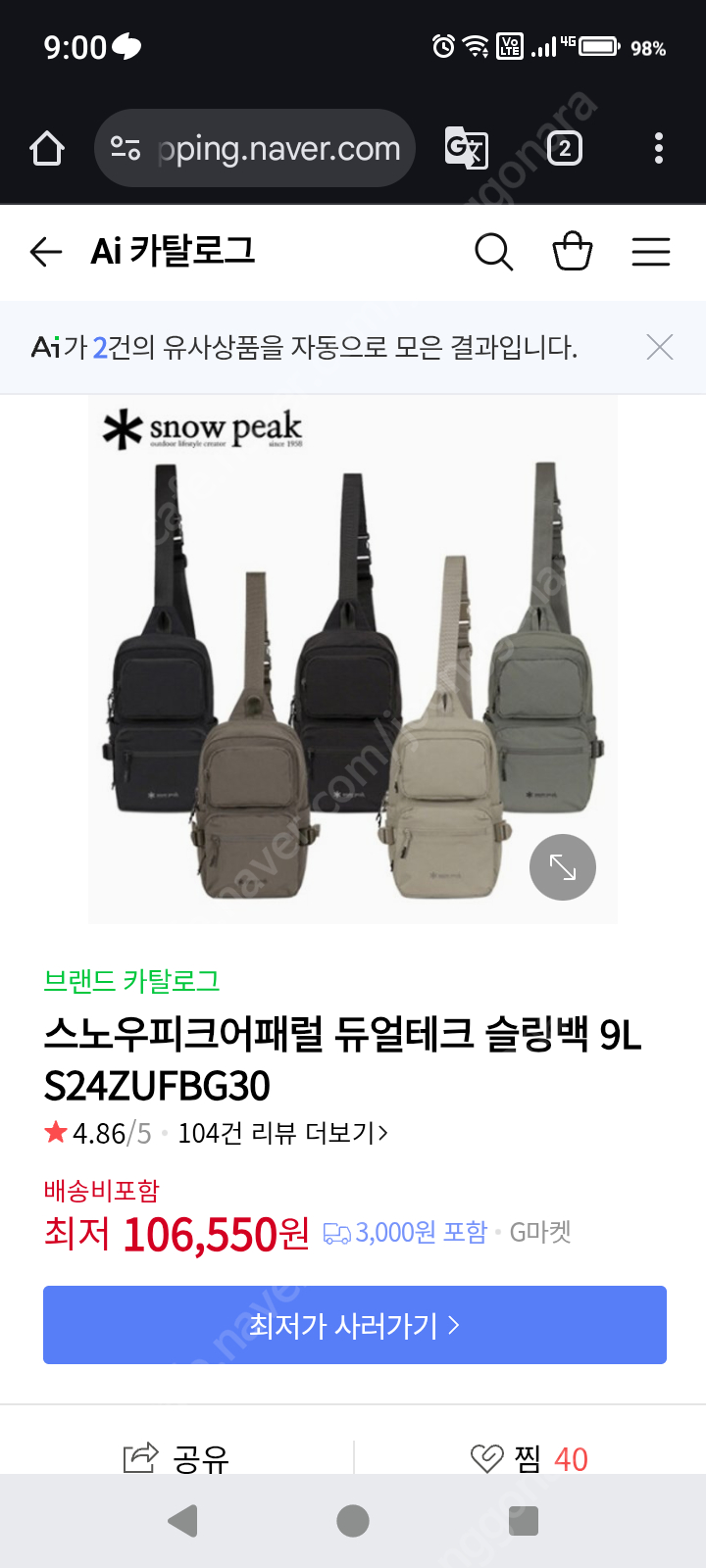
Task: Open the hamburger menu
Action: click(x=650, y=252)
